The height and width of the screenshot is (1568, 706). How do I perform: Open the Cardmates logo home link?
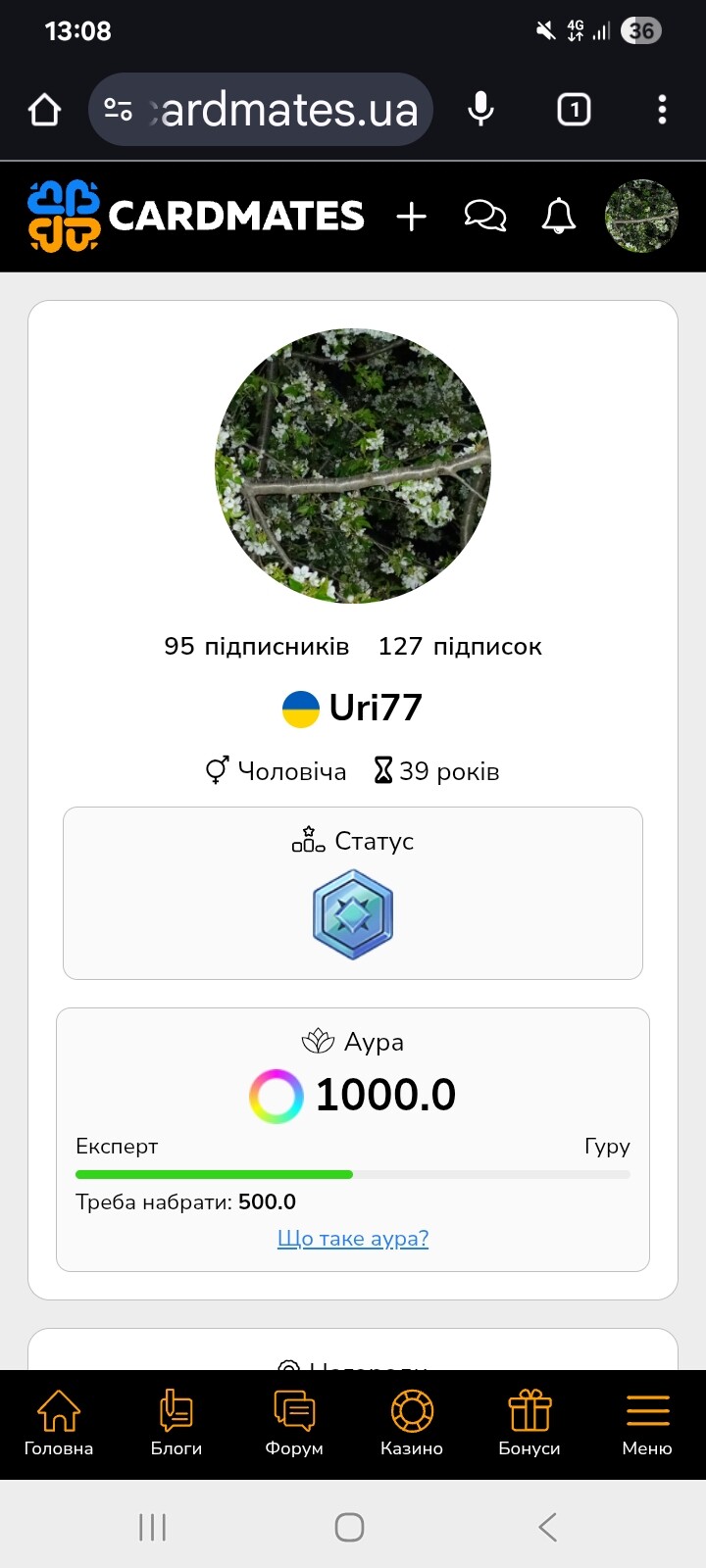point(196,217)
